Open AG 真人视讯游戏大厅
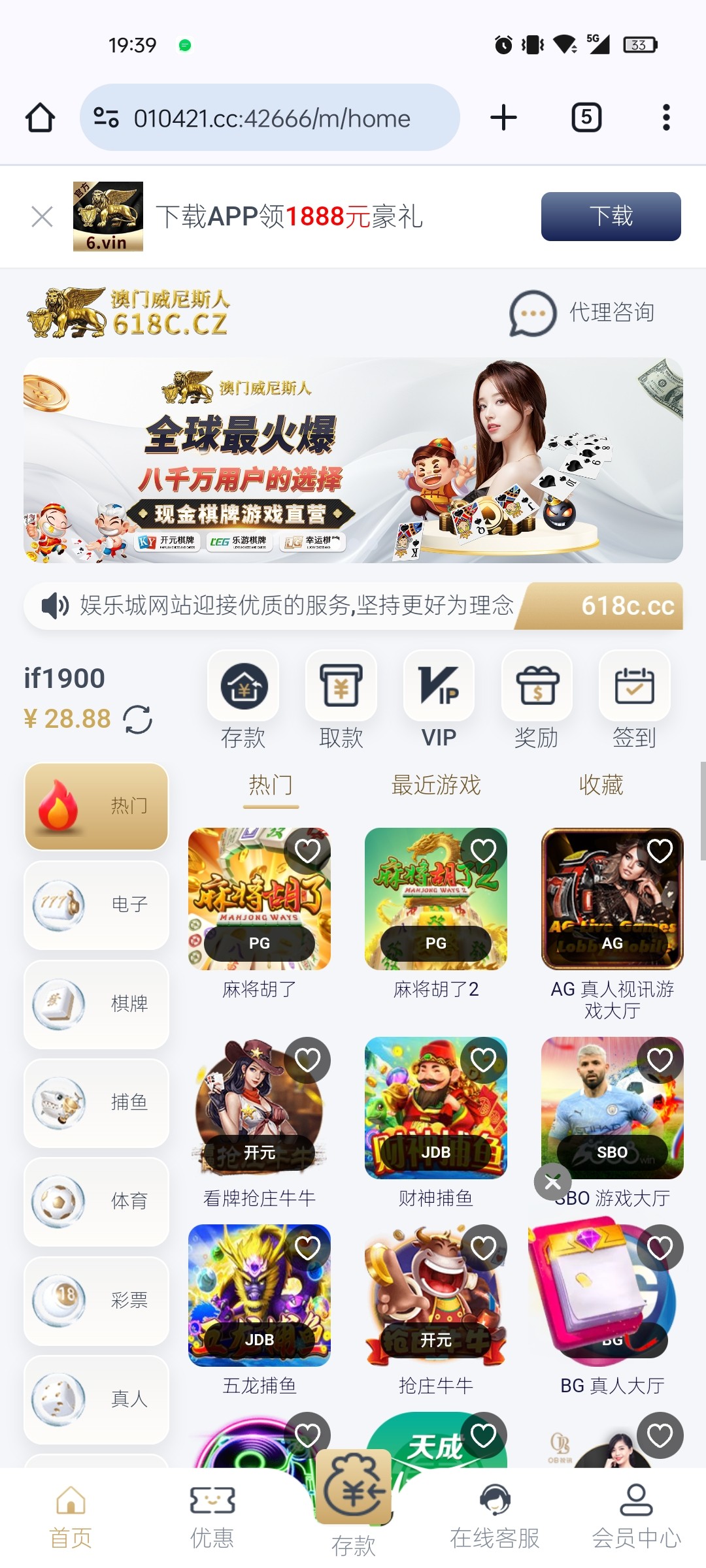Viewport: 706px width, 1568px height. 612,900
